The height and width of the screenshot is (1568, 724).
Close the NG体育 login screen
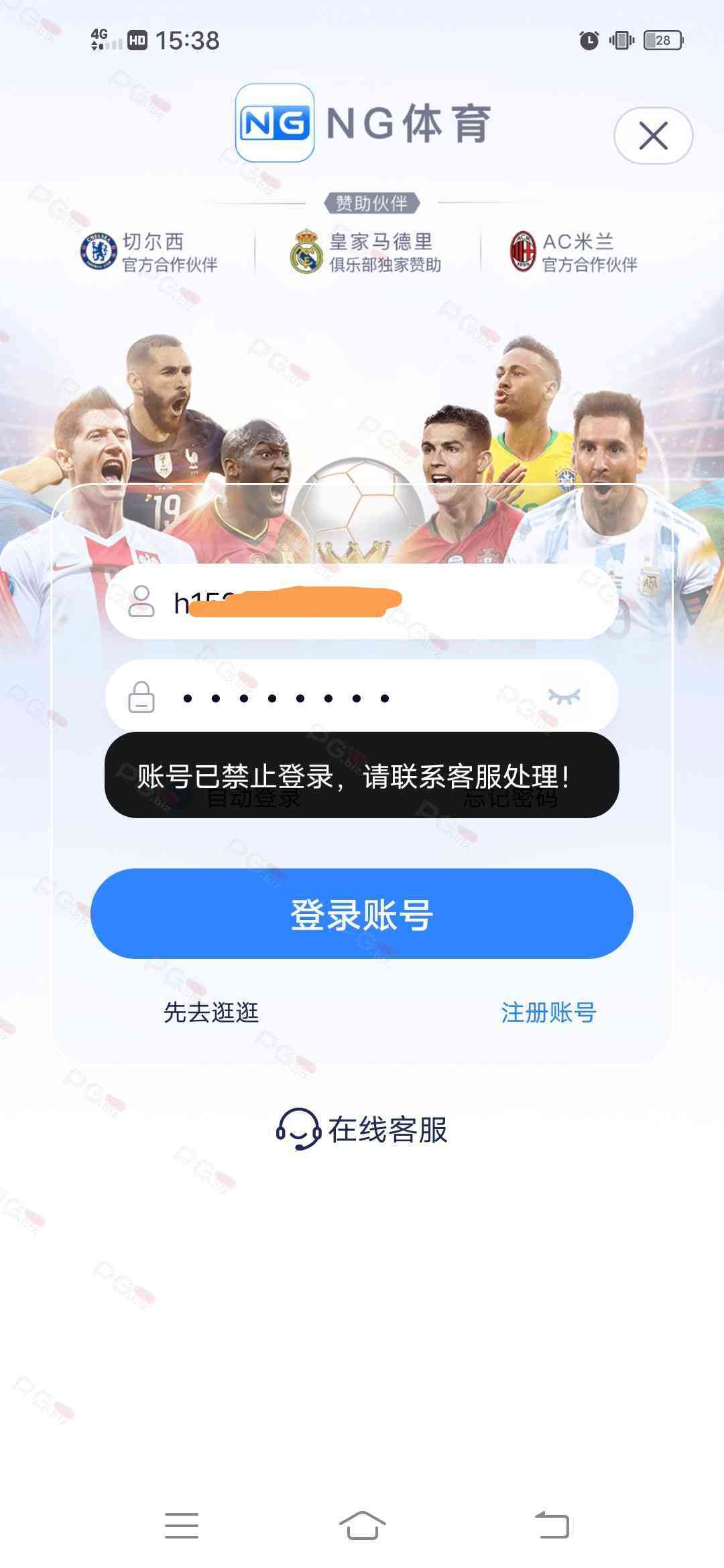[x=653, y=136]
